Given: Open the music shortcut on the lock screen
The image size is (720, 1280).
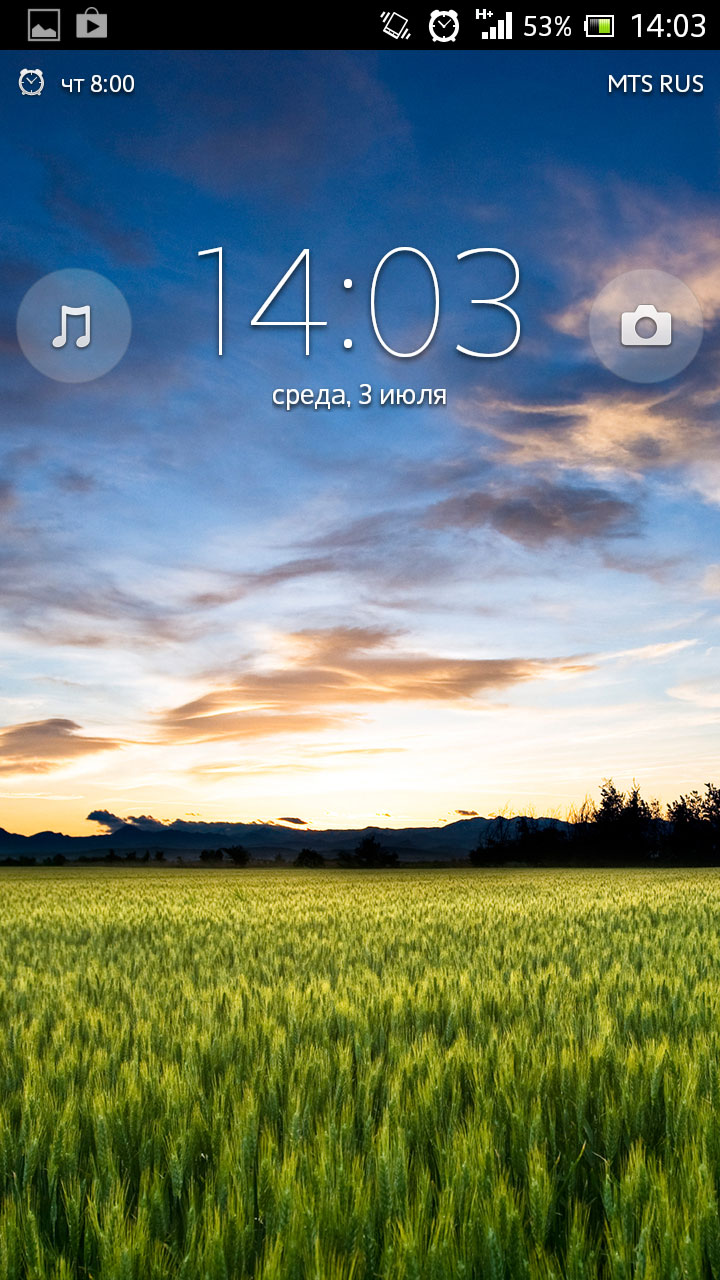Looking at the screenshot, I should pos(74,326).
